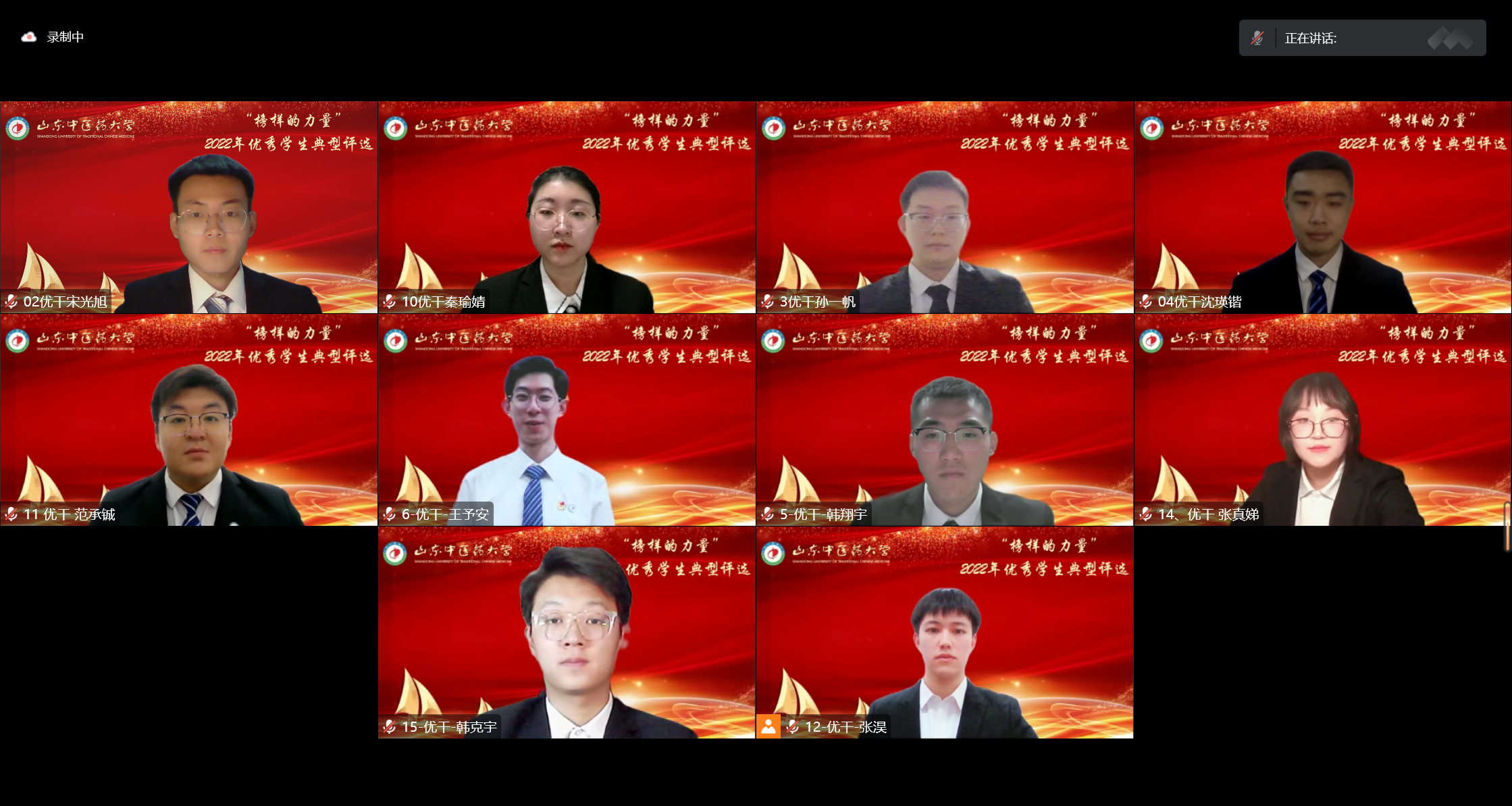Select the video tile of 12-优干-张淏

(945, 633)
